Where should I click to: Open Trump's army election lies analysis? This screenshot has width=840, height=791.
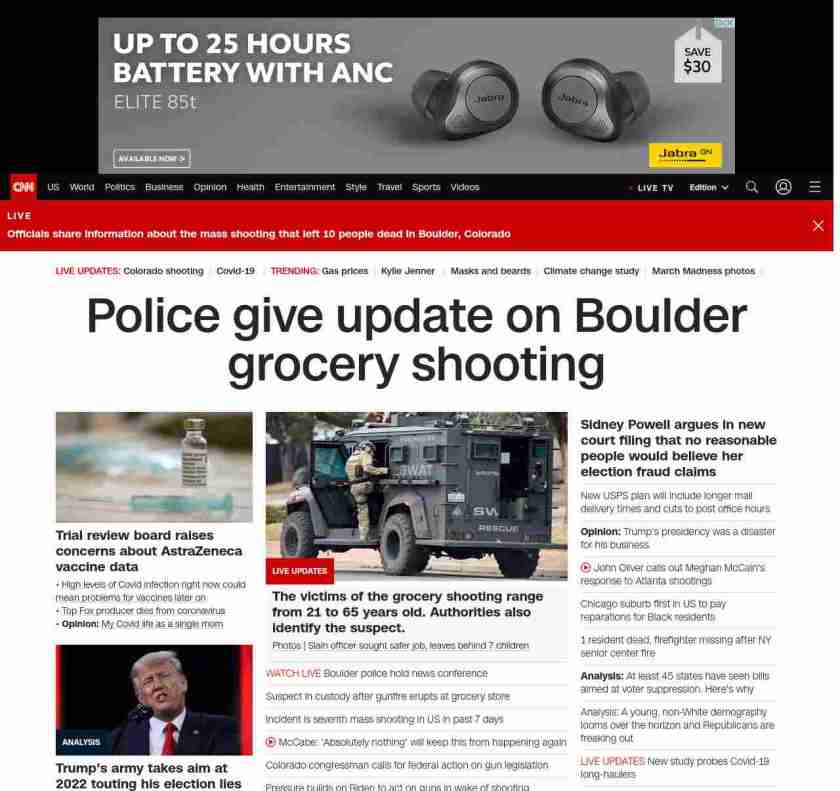149,776
